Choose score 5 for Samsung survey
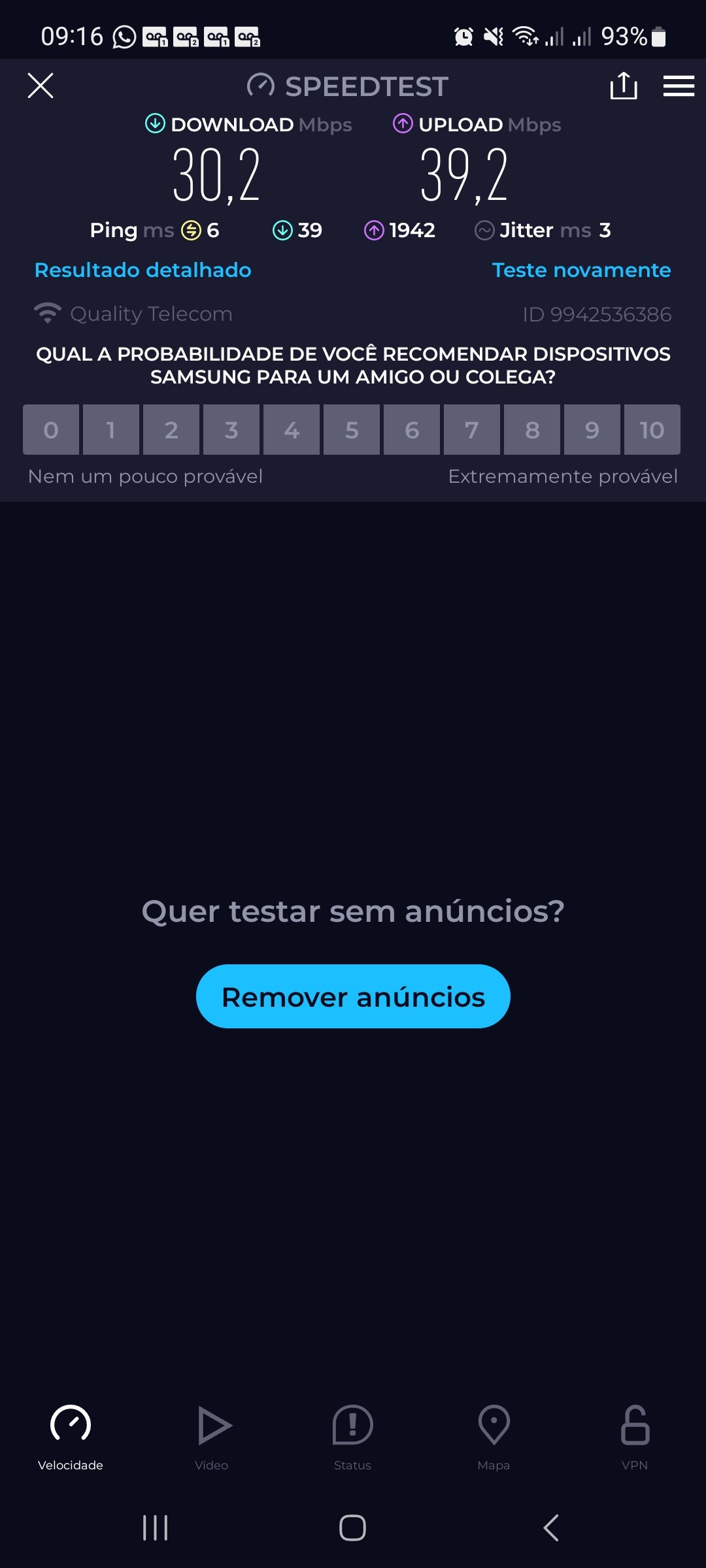Image resolution: width=706 pixels, height=1568 pixels. pos(352,430)
